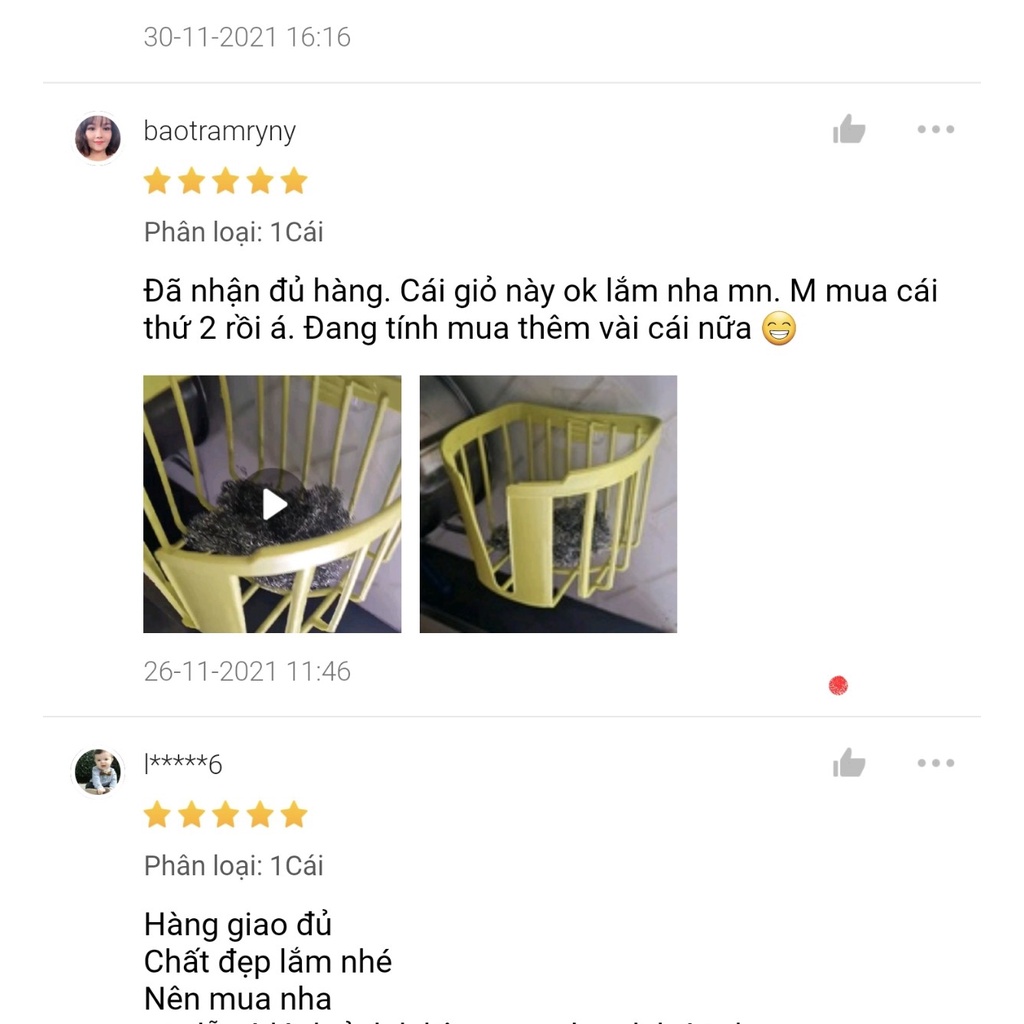Screen dimensions: 1024x1024
Task: Open the second photo in baotramryny's review
Action: (548, 504)
